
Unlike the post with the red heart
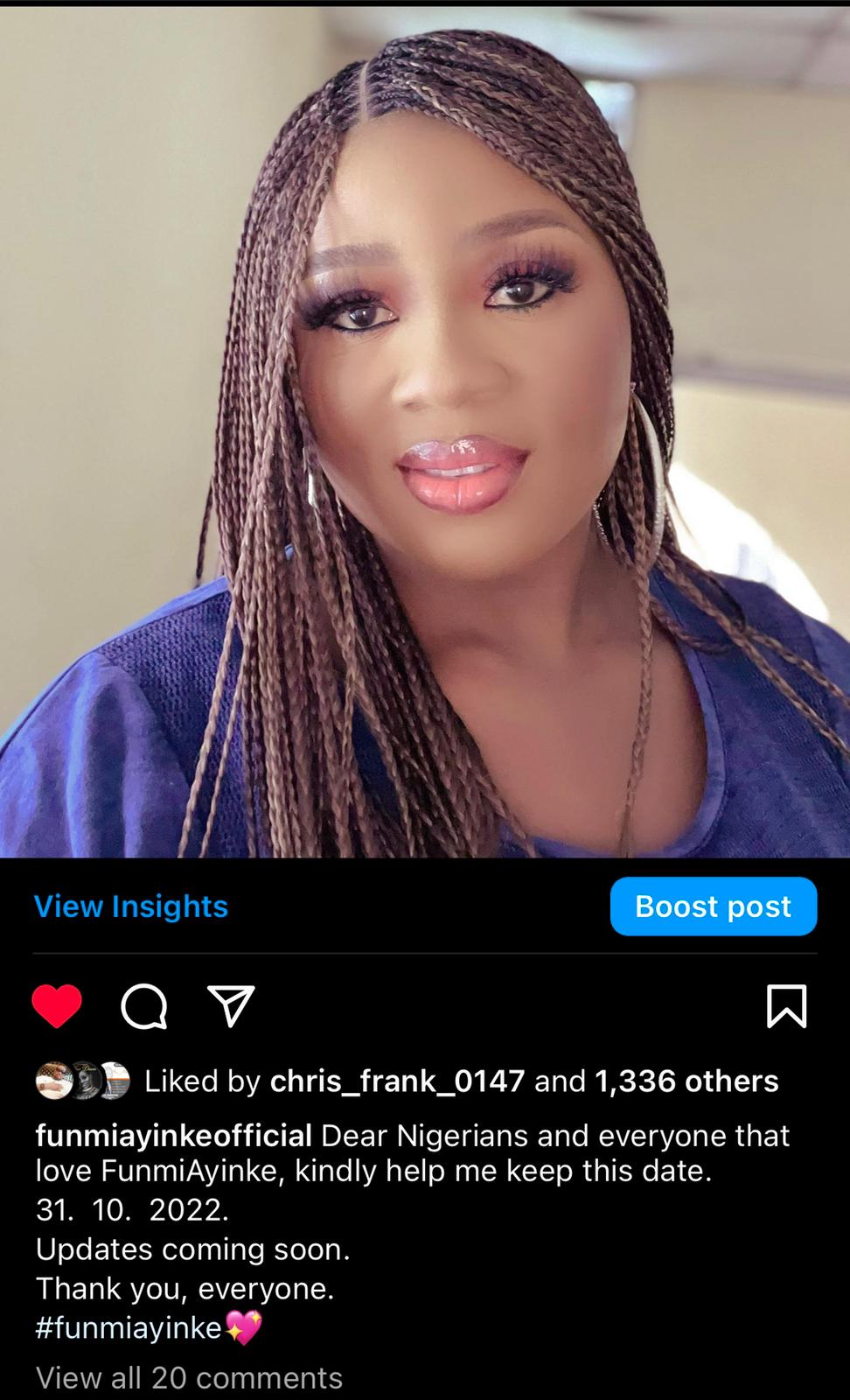tap(57, 1005)
